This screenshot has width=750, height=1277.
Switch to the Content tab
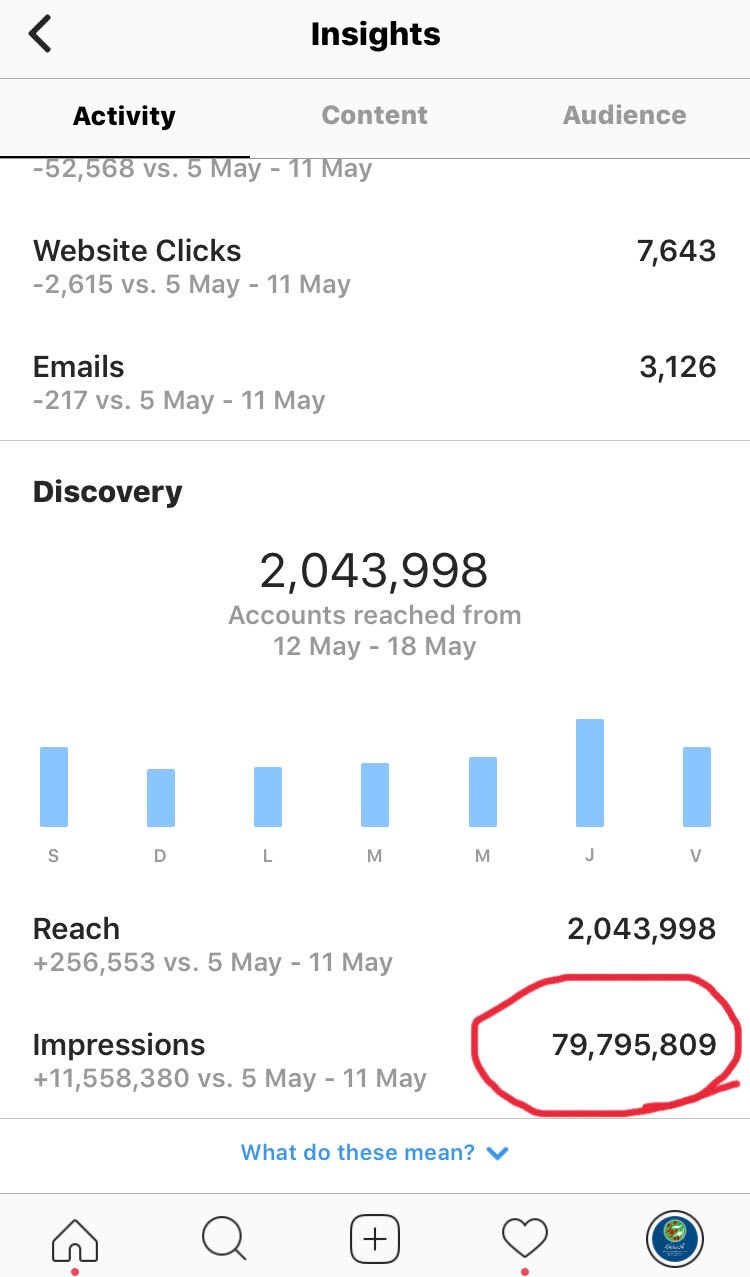(374, 115)
